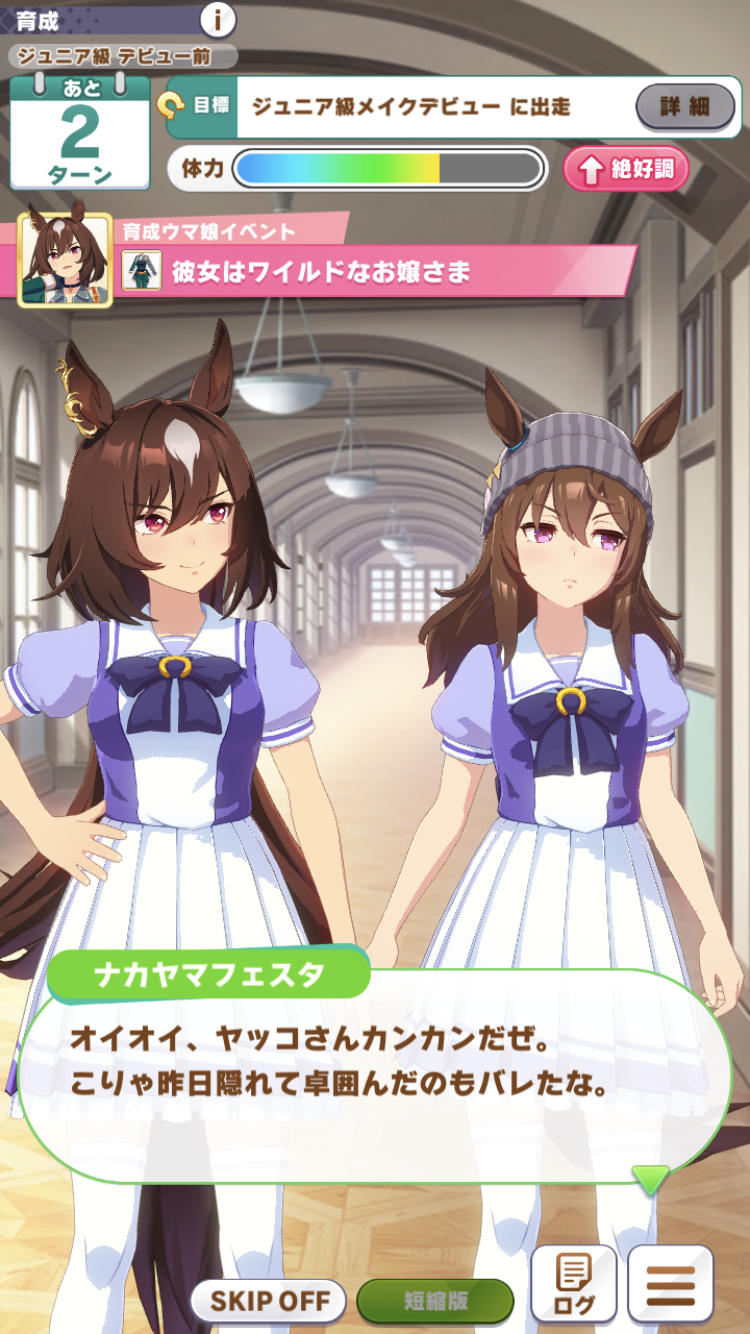
Task: Open goal details with the 詳細 button
Action: coord(685,106)
